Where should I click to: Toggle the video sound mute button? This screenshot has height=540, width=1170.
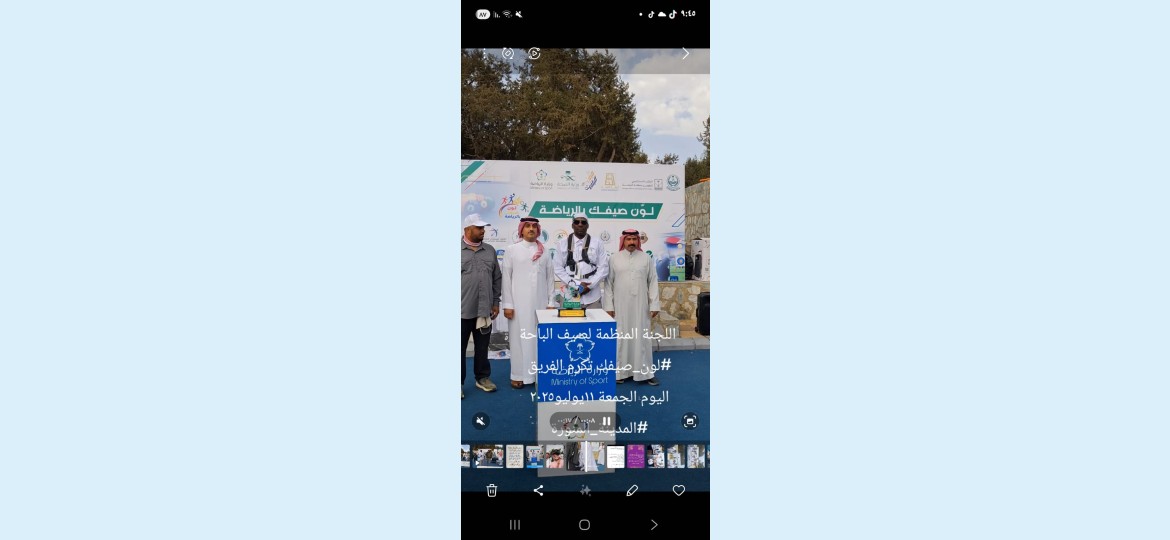pos(481,421)
